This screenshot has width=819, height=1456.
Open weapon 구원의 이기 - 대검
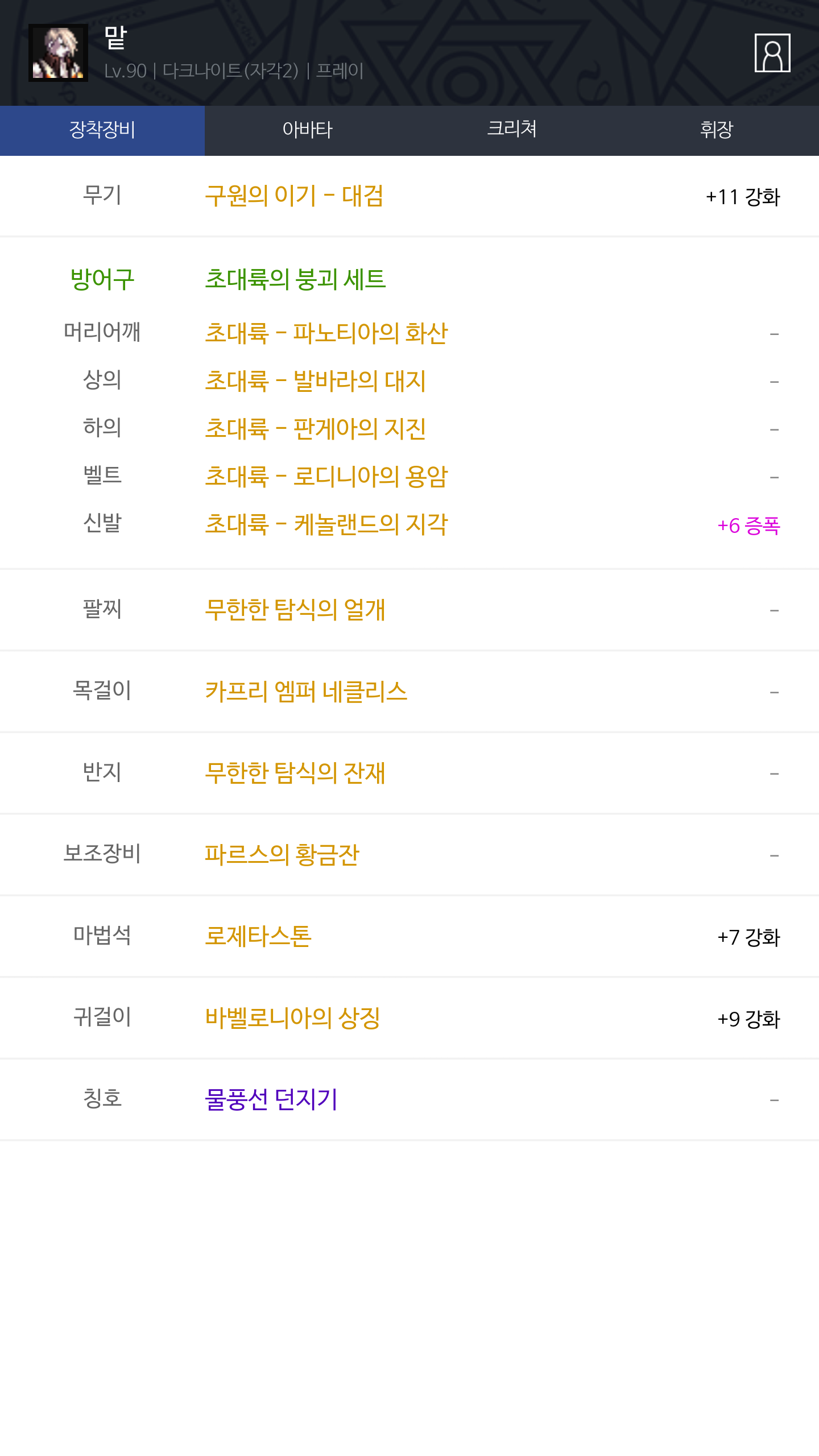click(x=294, y=196)
